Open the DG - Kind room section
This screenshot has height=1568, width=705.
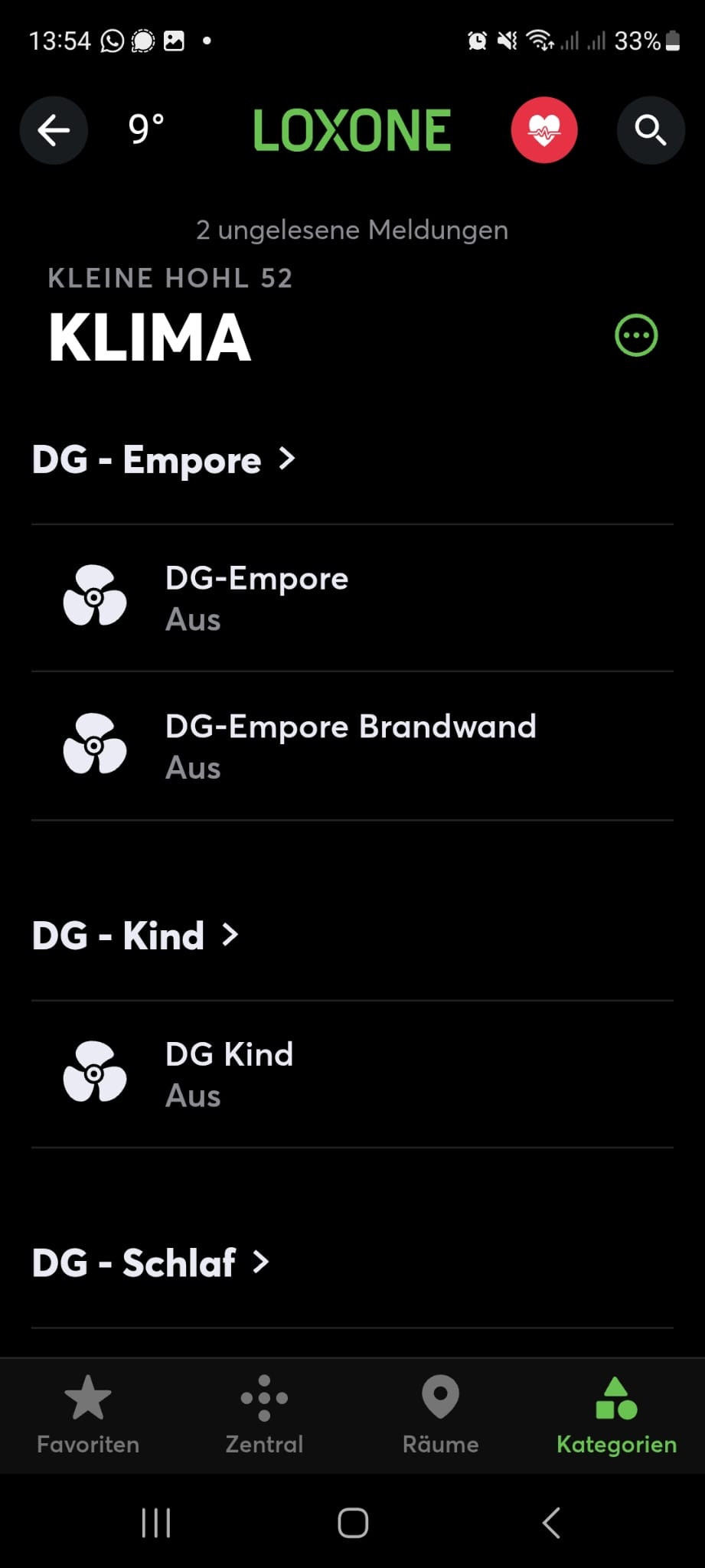coord(135,936)
